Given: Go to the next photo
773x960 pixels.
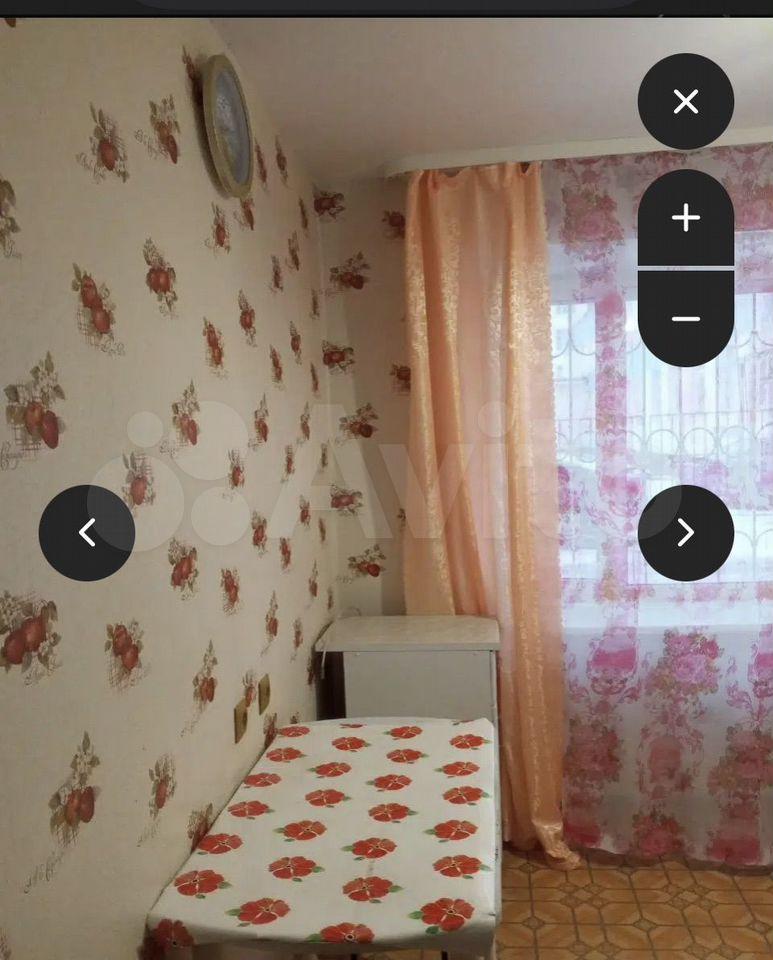Looking at the screenshot, I should [x=686, y=533].
